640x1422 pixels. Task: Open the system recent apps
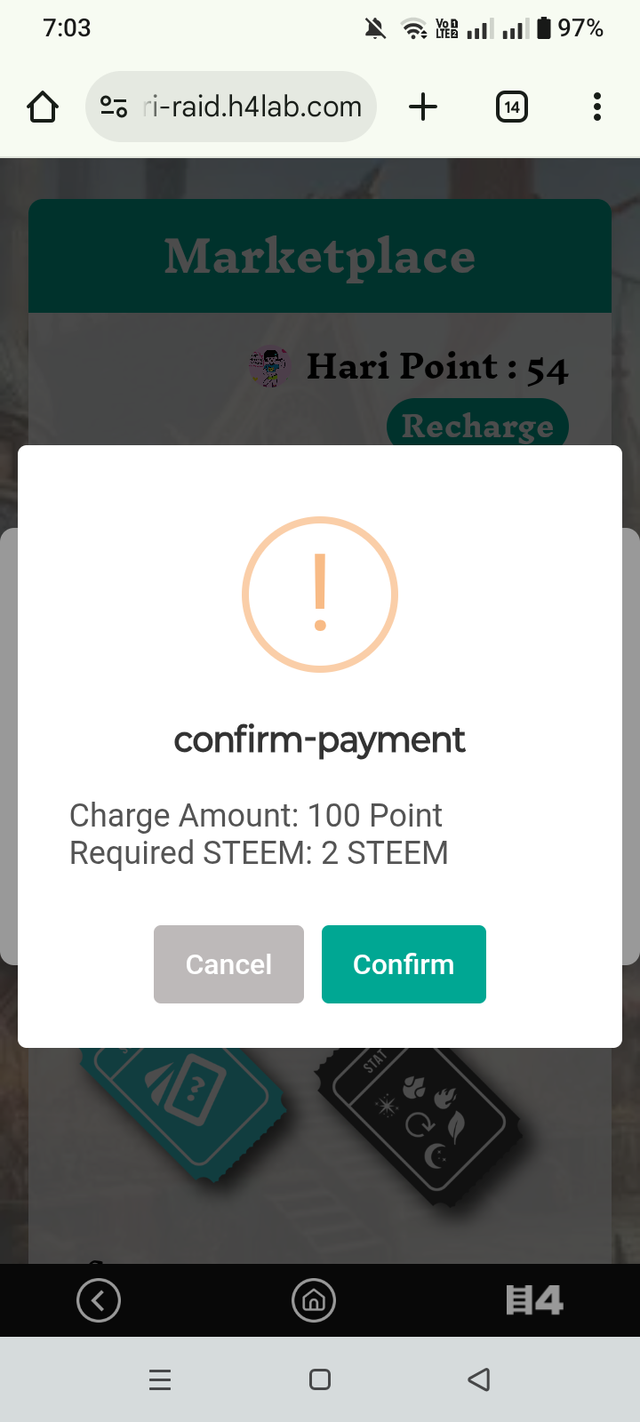click(160, 1380)
